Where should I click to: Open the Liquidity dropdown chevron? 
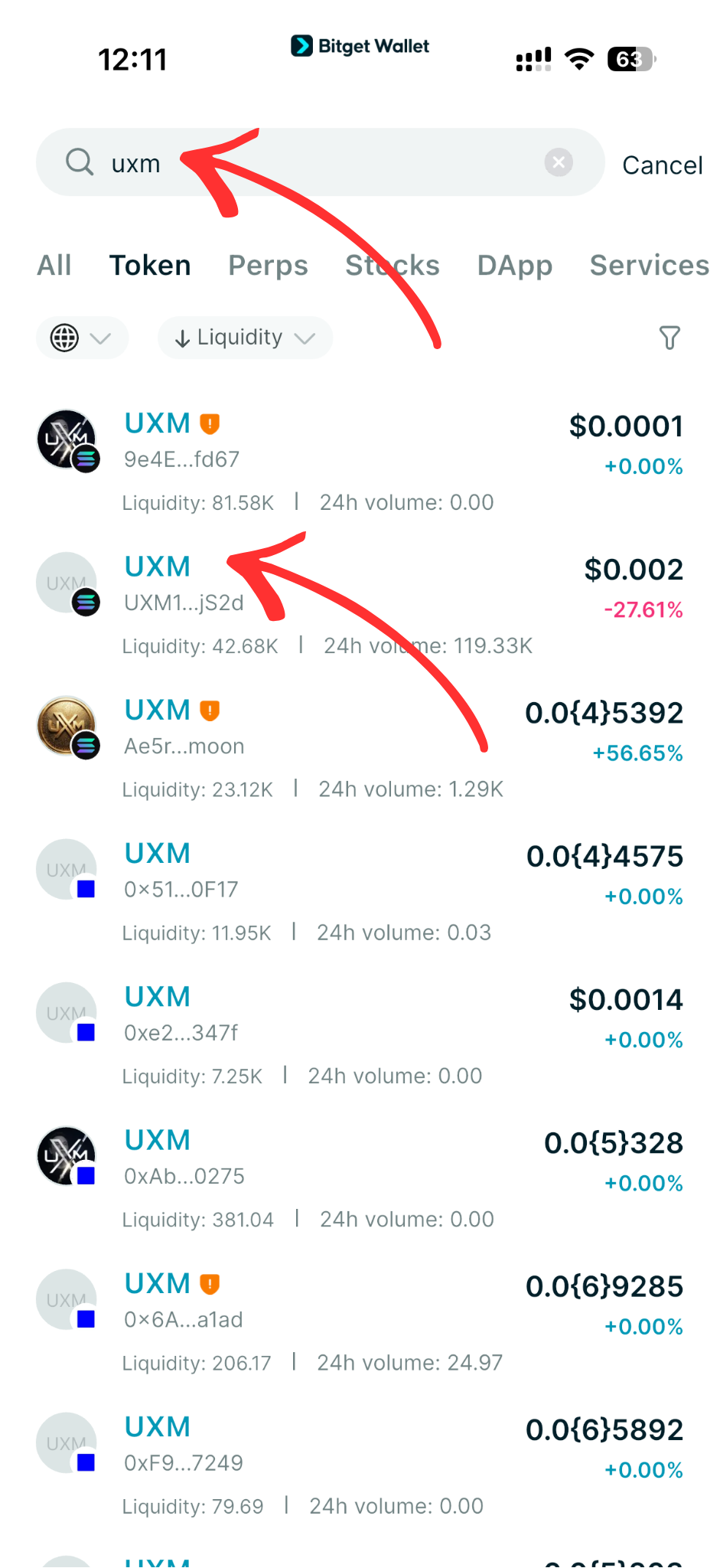coord(305,338)
